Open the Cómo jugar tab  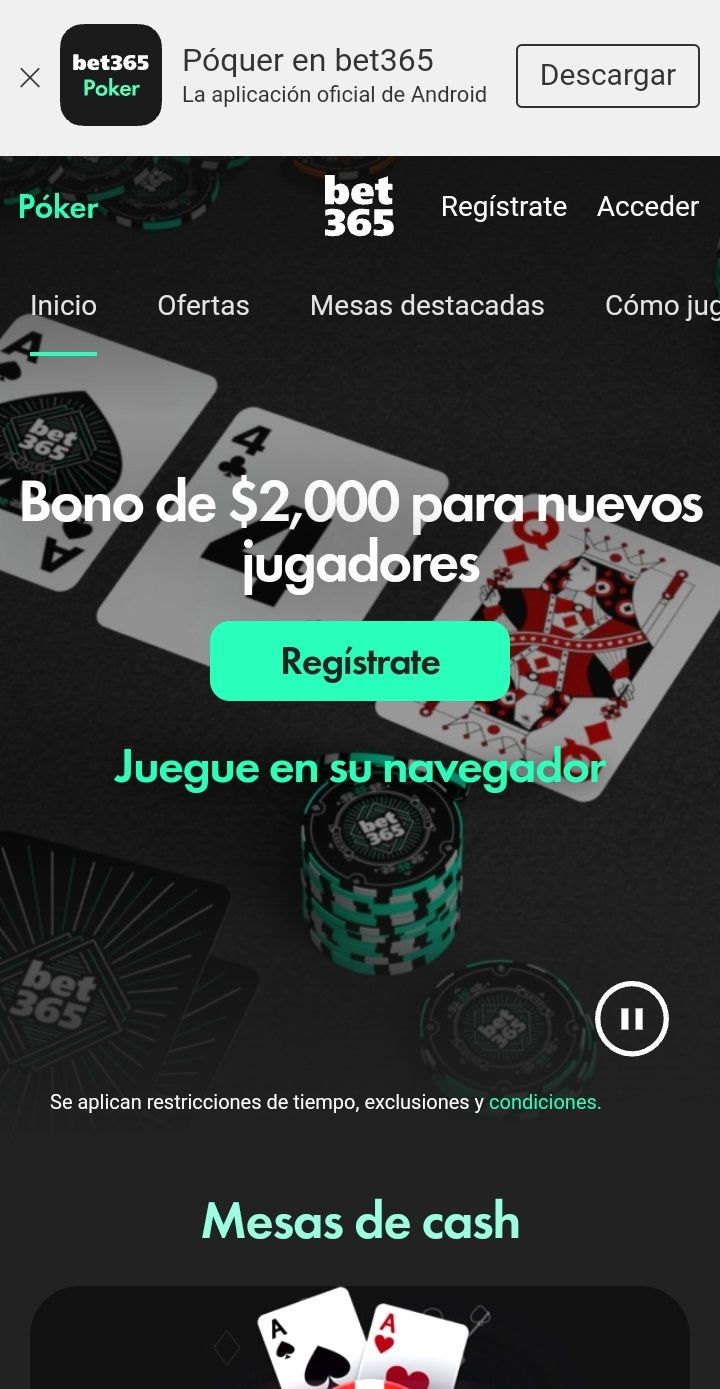pyautogui.click(x=661, y=305)
